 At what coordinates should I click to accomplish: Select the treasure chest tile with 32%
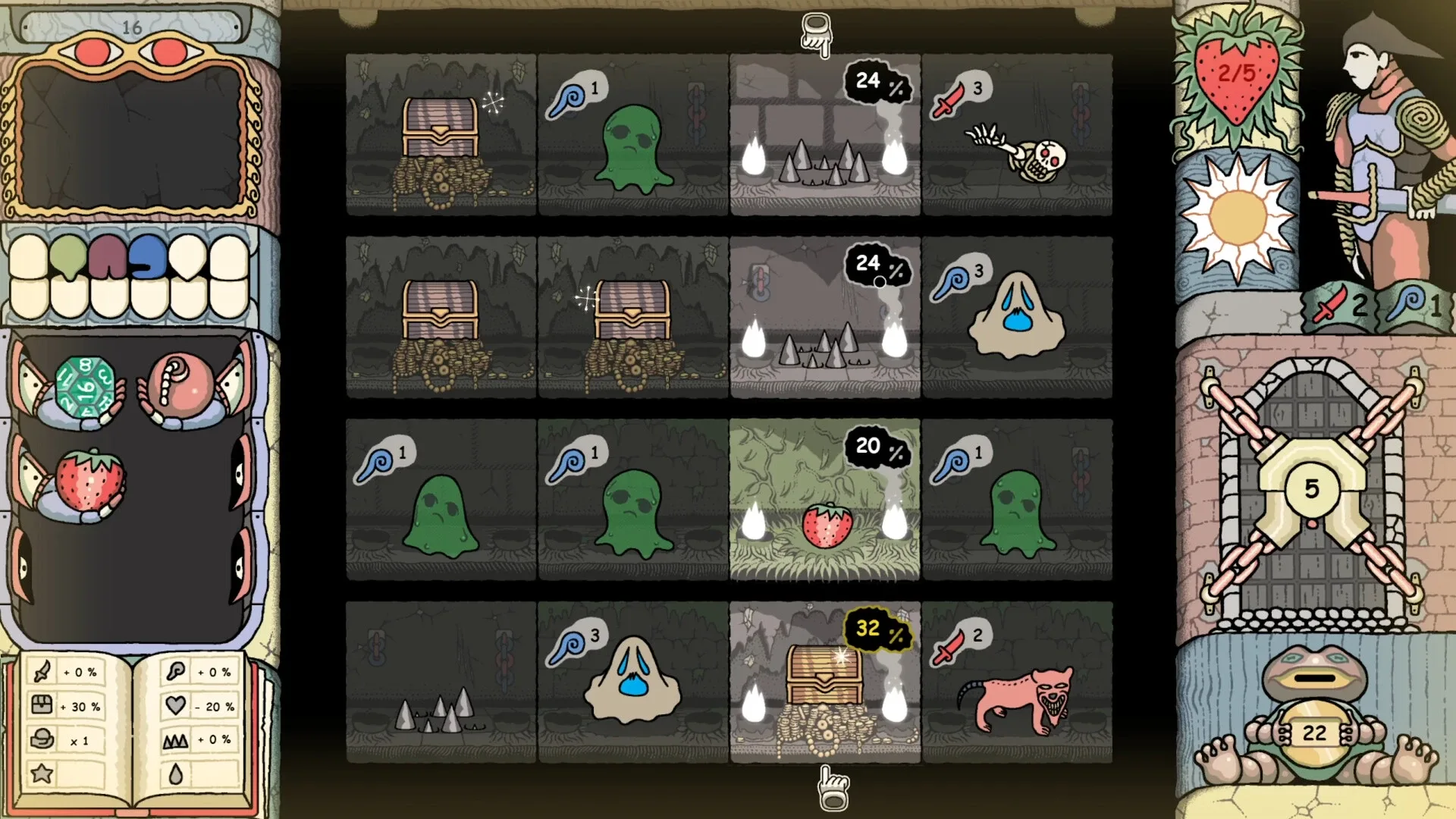[825, 682]
